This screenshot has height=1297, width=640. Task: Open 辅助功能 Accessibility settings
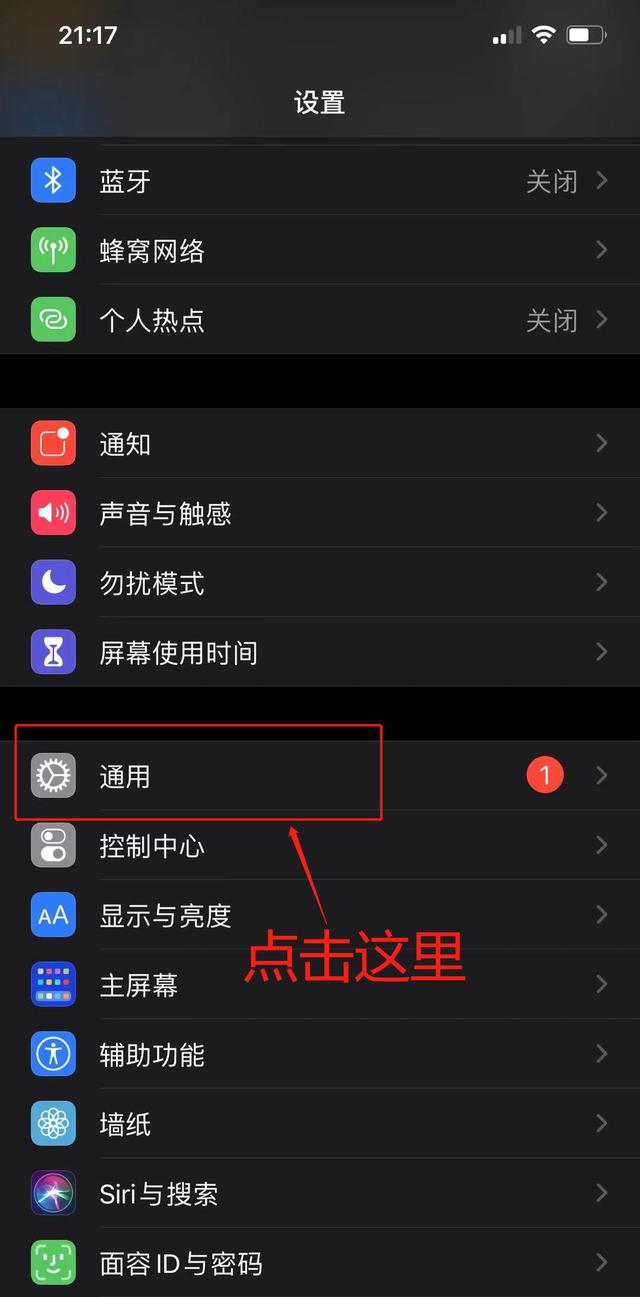pos(320,1054)
